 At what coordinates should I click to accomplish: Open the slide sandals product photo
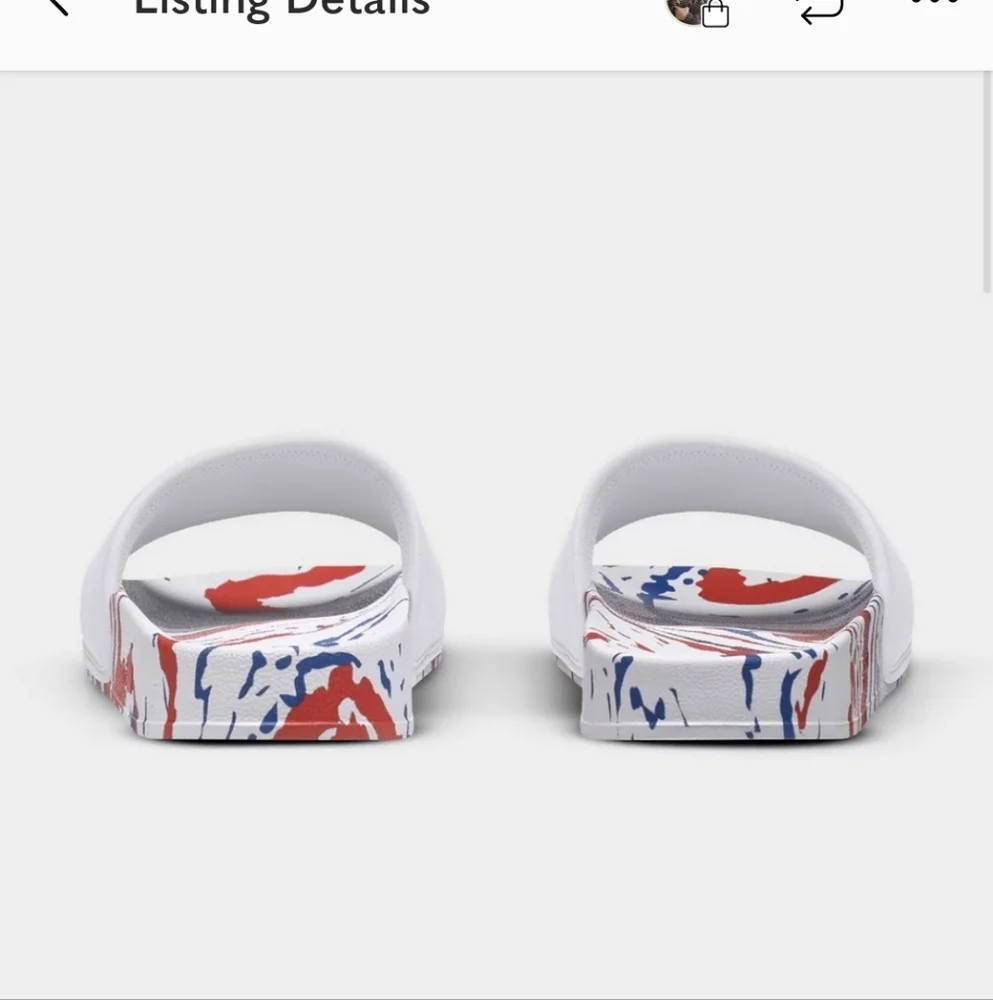point(496,560)
